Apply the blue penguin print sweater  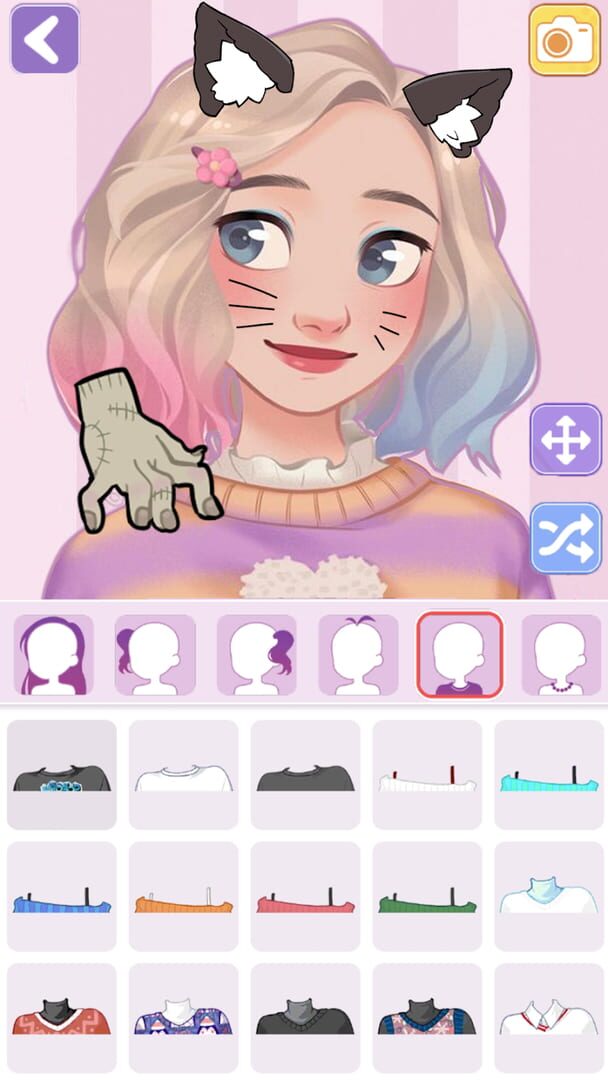point(183,1017)
